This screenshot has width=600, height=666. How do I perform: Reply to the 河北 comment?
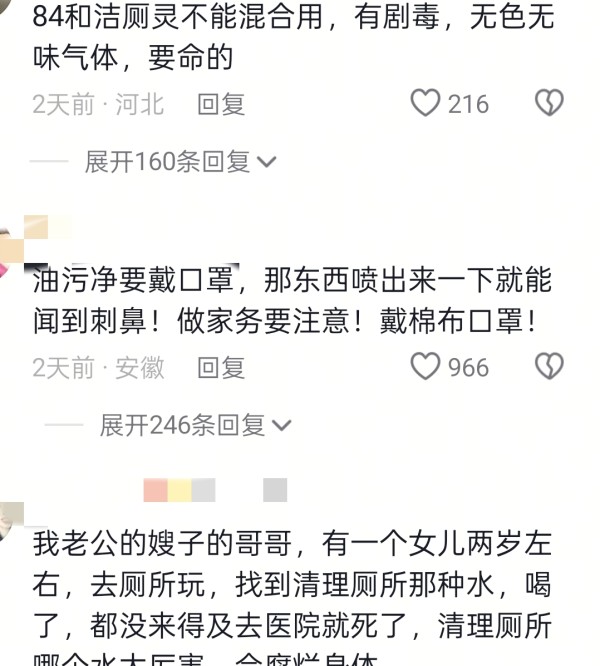221,103
